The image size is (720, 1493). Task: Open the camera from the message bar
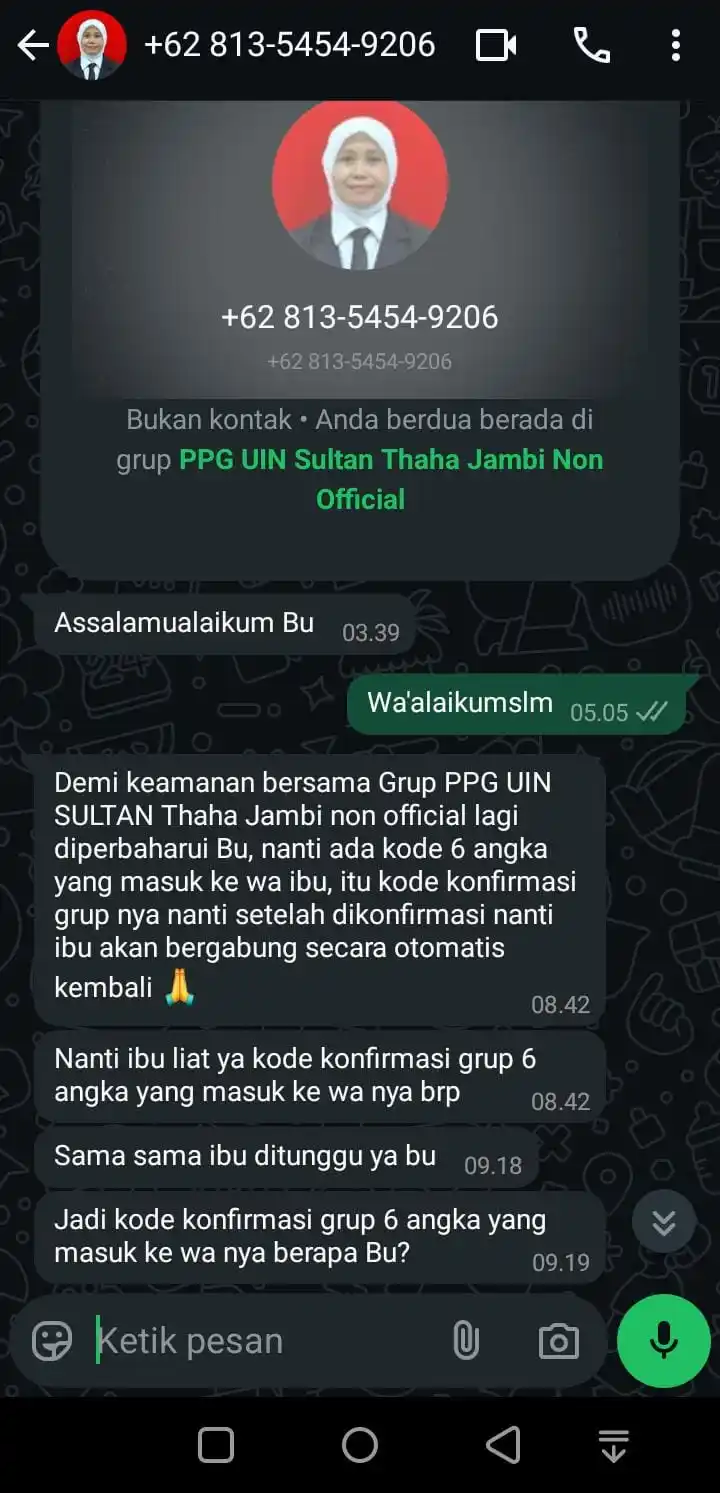point(558,1341)
